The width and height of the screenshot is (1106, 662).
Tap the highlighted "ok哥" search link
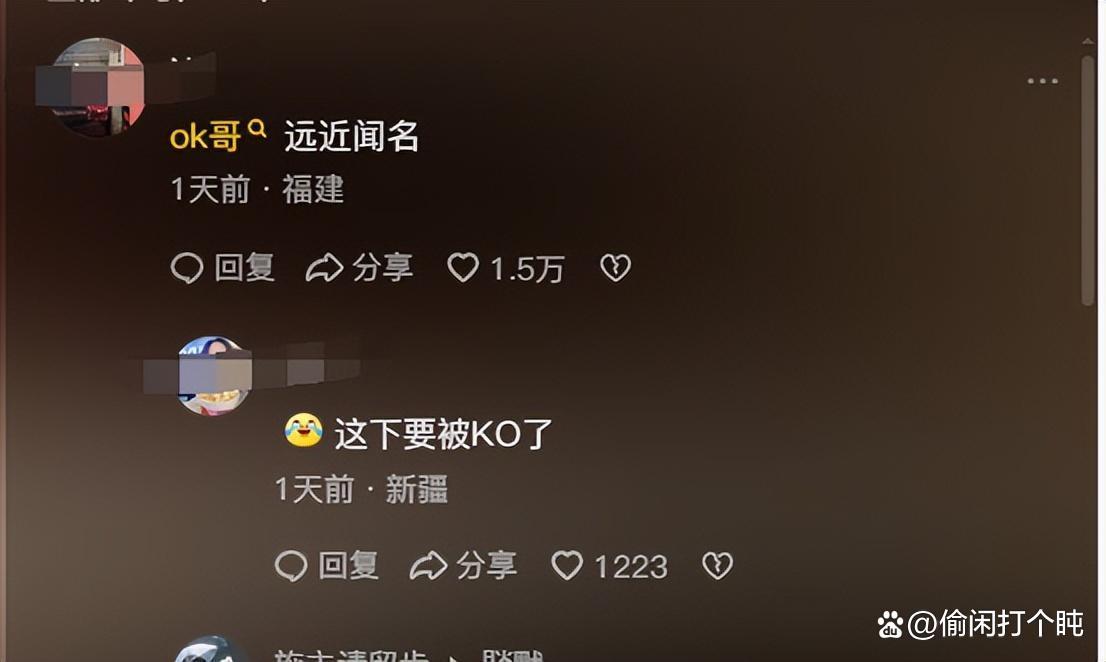click(x=217, y=136)
